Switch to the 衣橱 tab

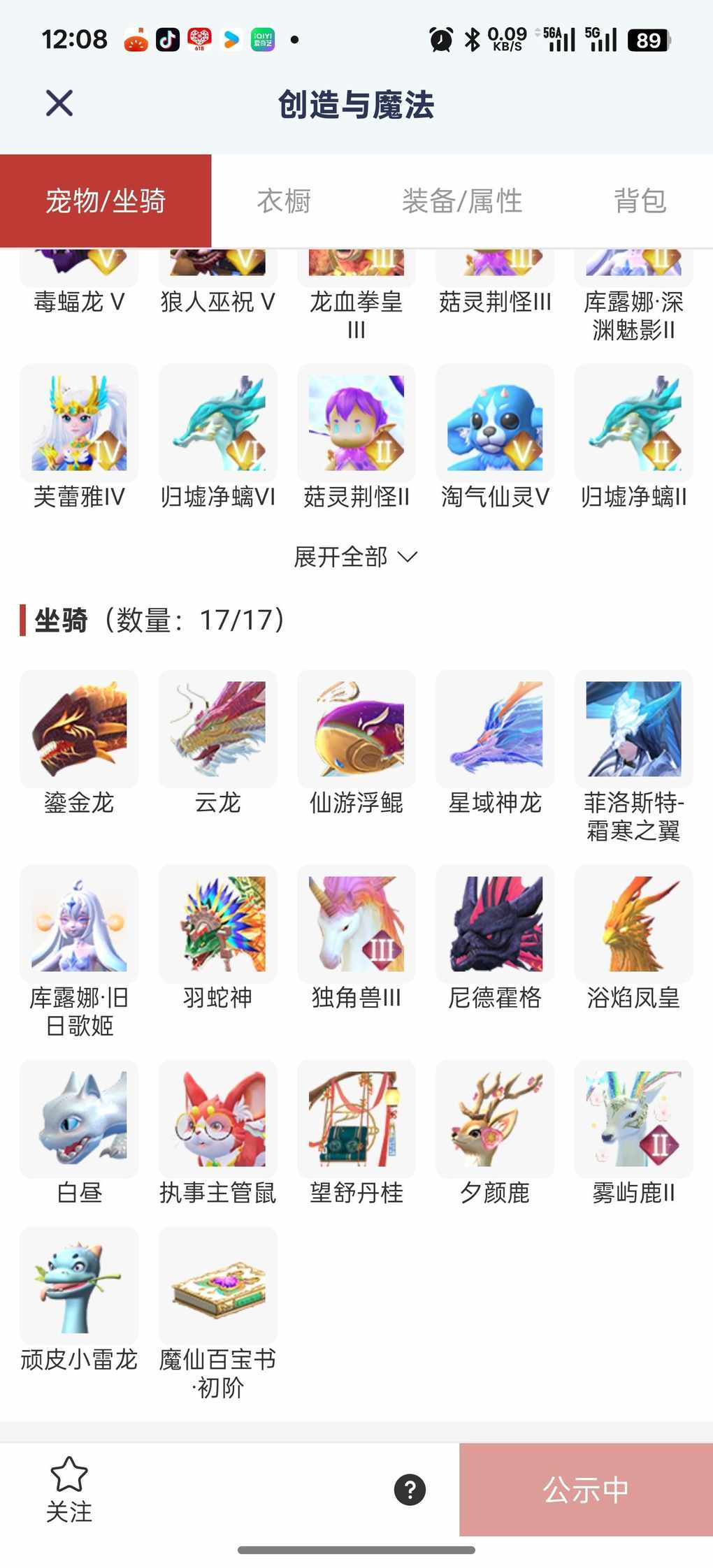pyautogui.click(x=284, y=201)
